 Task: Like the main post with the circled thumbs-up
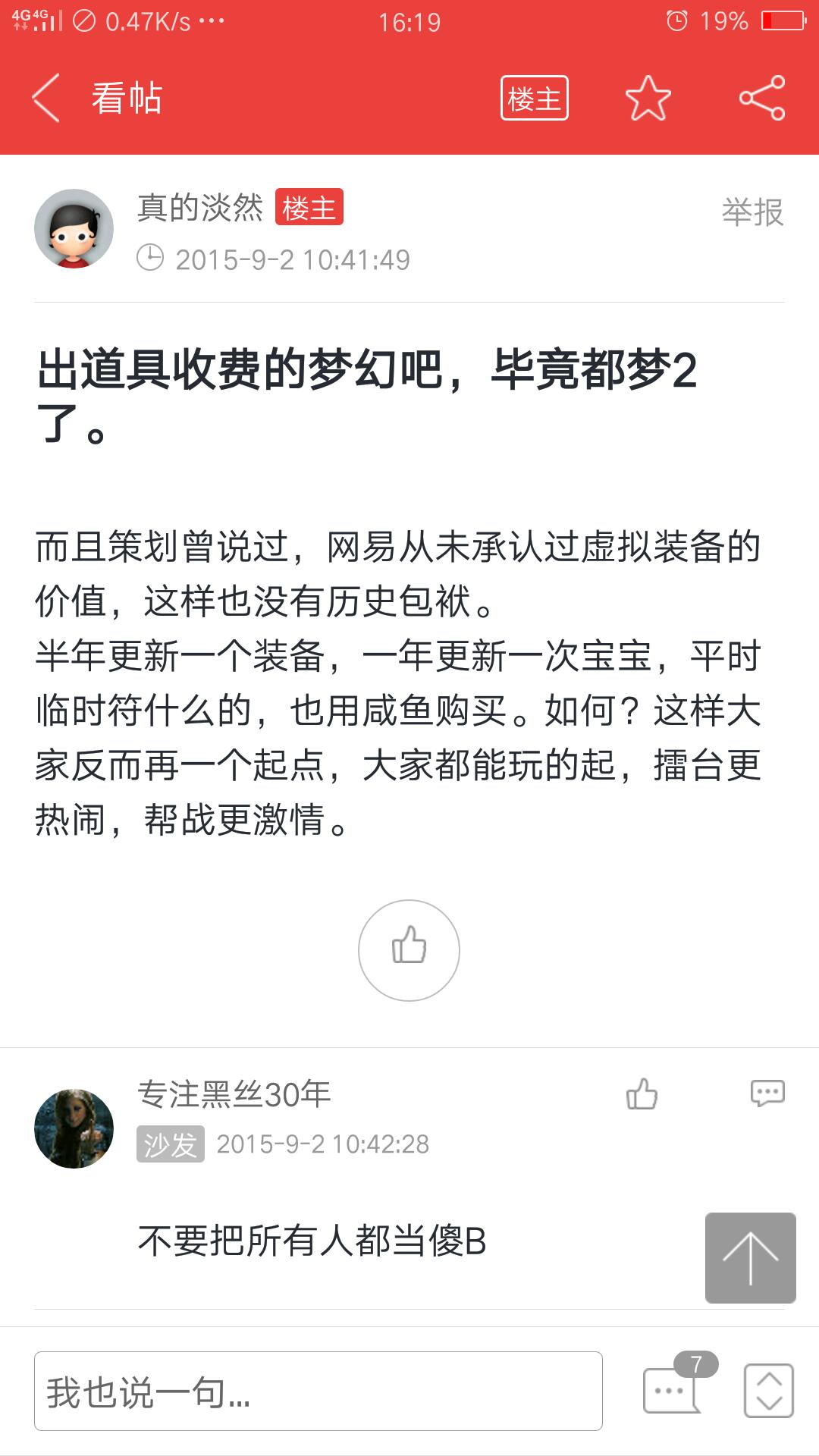tap(409, 950)
